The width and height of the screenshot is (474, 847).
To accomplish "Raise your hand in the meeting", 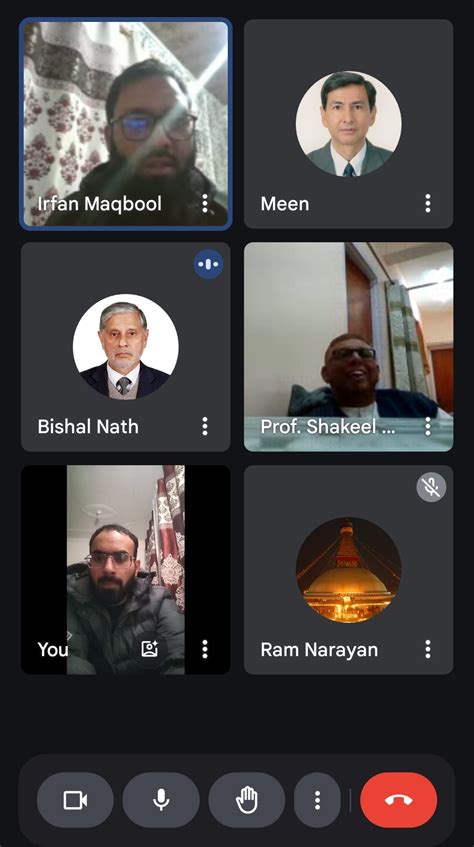I will (x=246, y=800).
